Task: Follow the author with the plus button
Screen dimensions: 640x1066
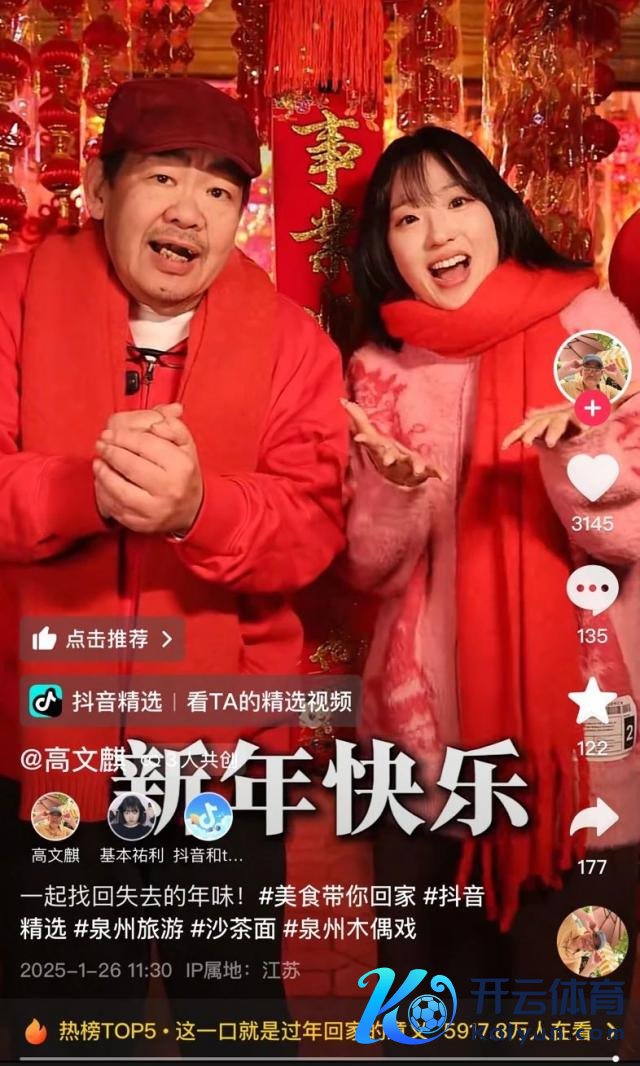Action: (592, 408)
